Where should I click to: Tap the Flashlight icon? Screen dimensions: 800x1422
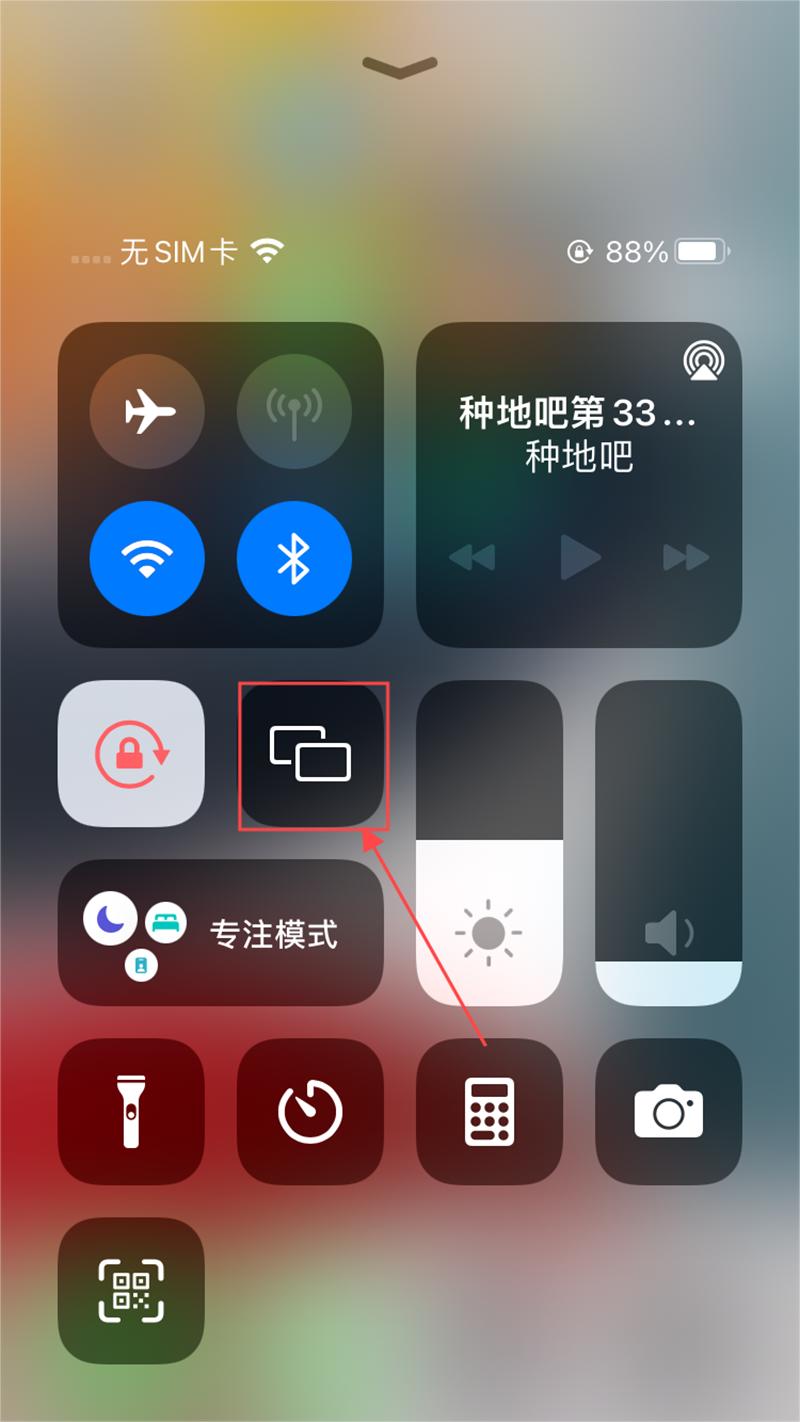(x=131, y=1111)
